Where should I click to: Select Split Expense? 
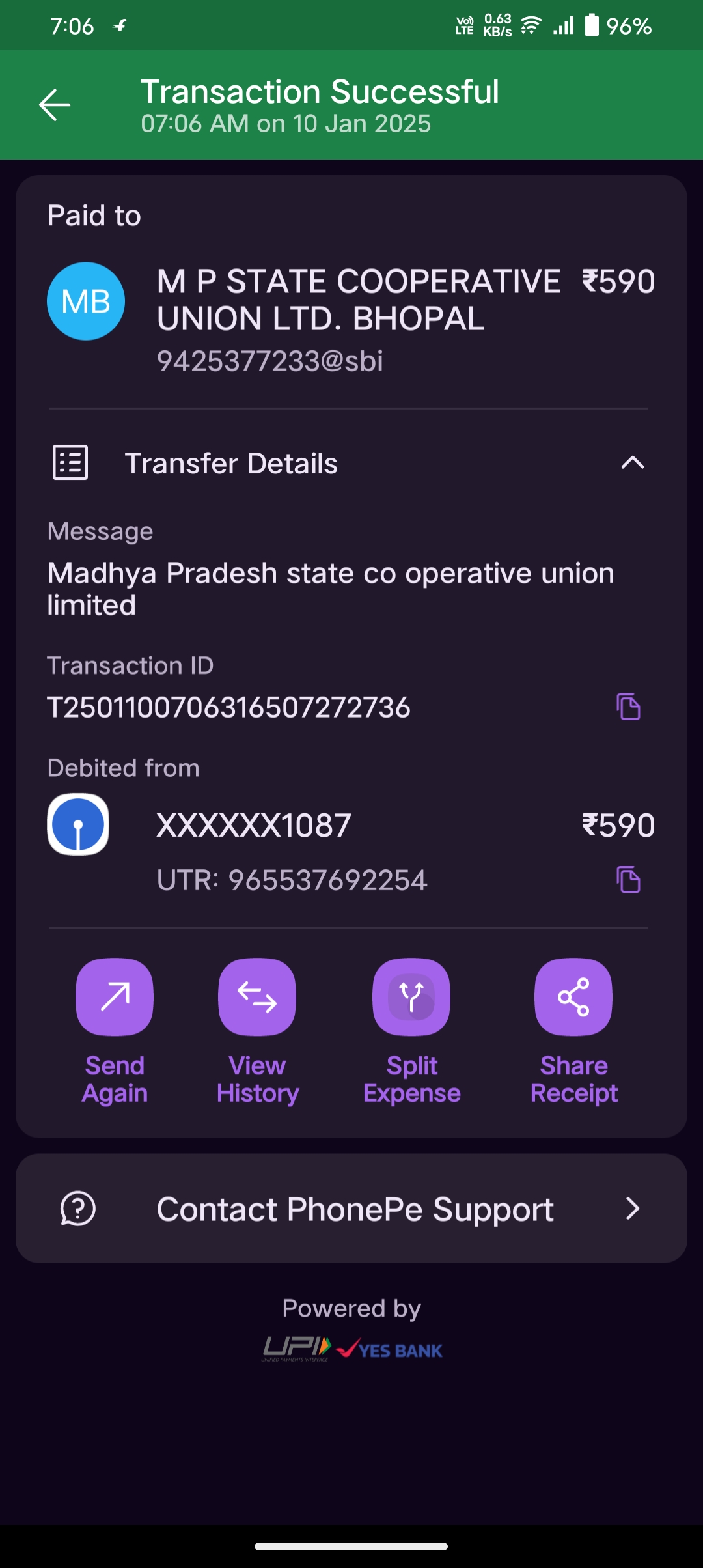coord(411,1031)
